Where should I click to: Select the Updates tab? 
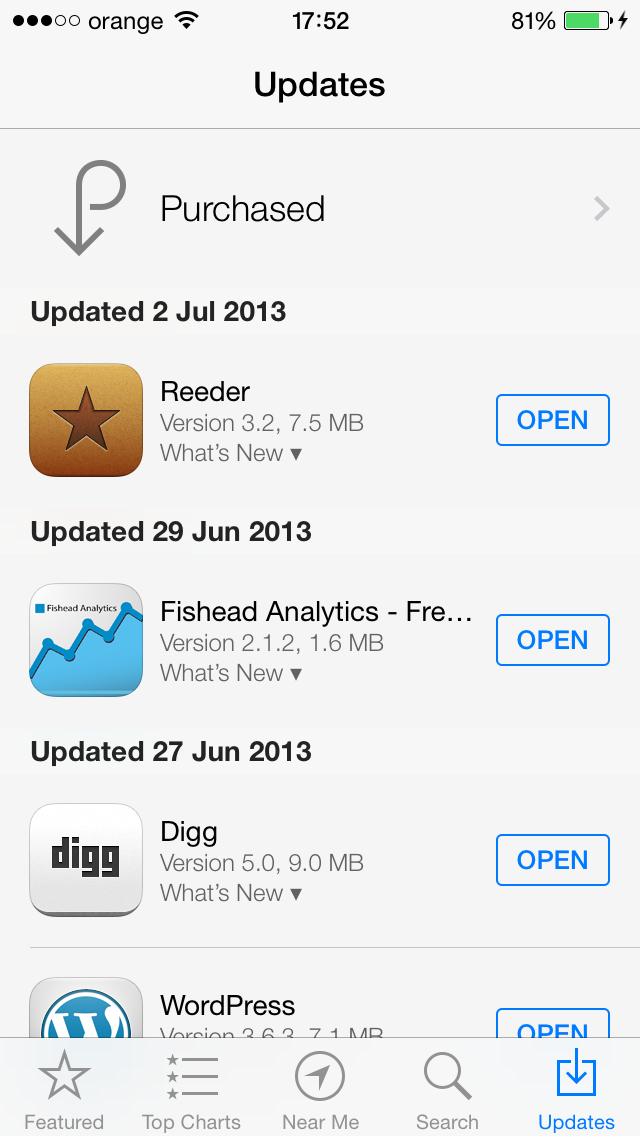tap(576, 1090)
